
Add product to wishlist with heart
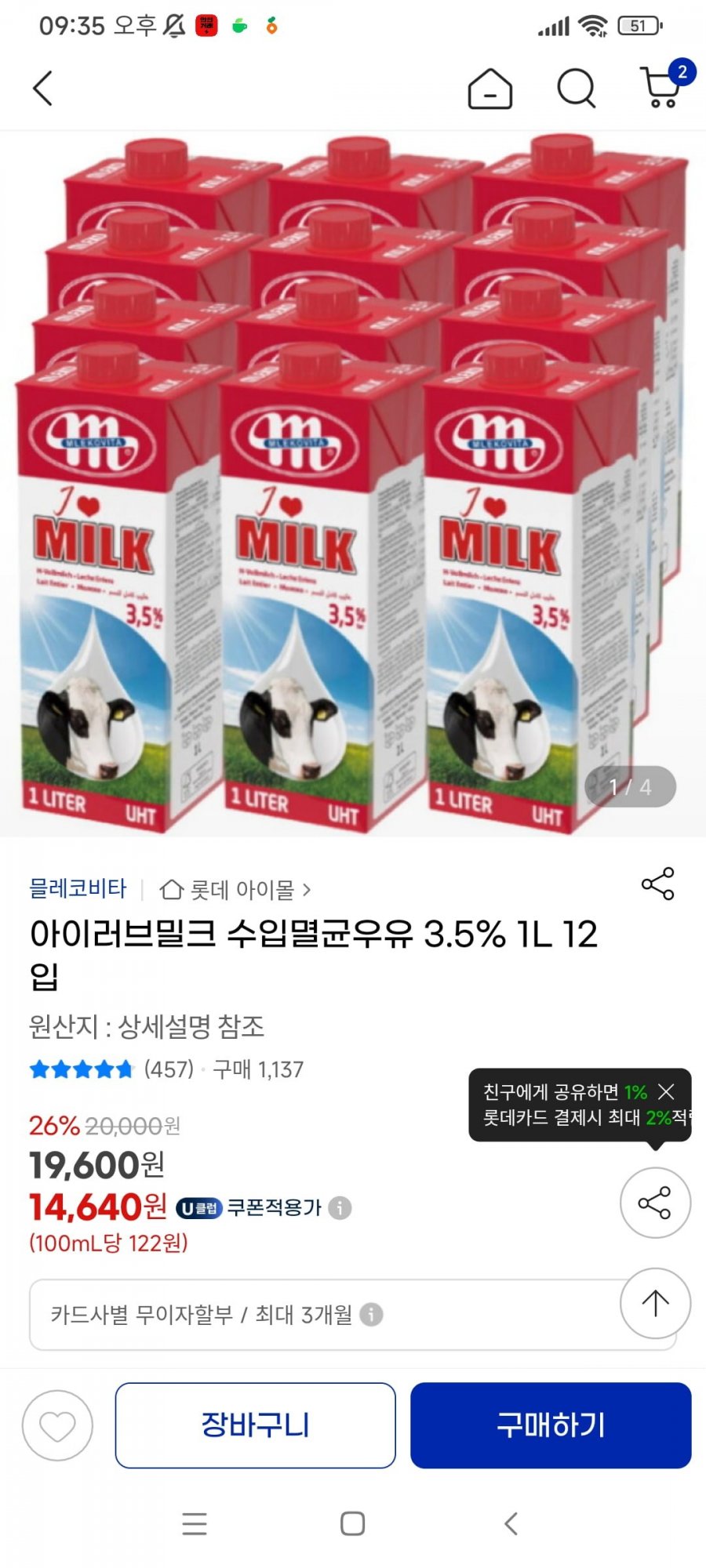[x=57, y=1425]
